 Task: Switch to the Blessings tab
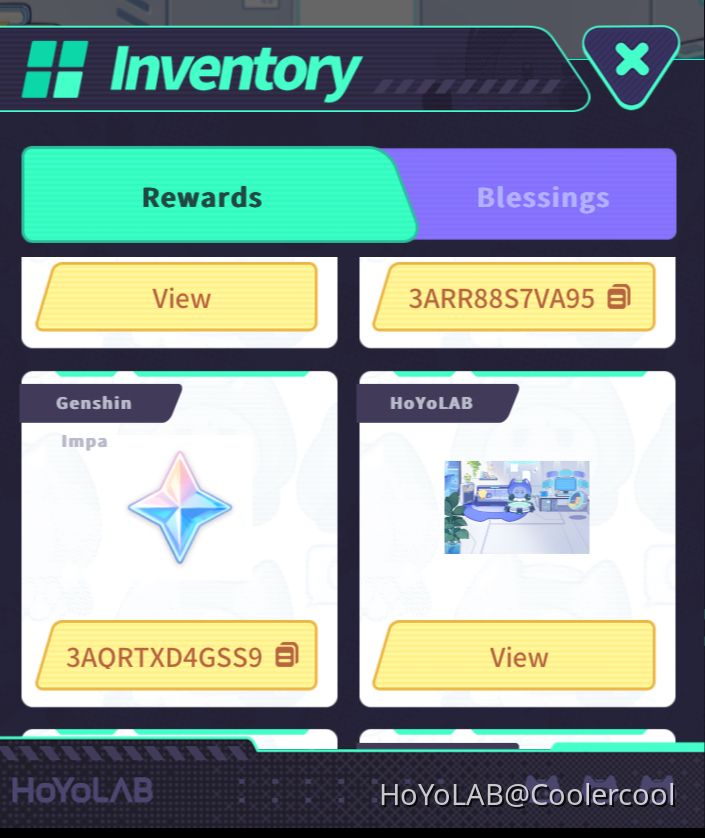(x=543, y=197)
